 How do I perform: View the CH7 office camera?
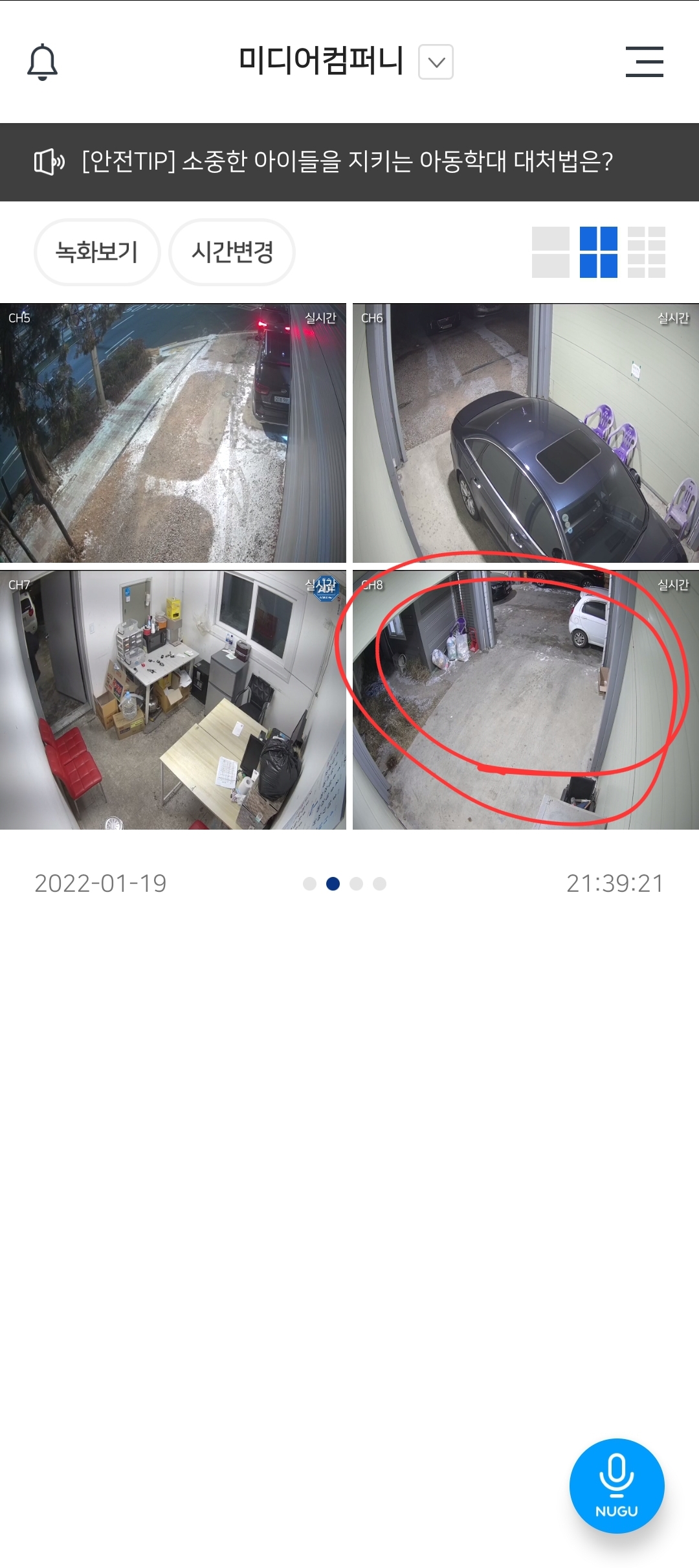coord(173,699)
